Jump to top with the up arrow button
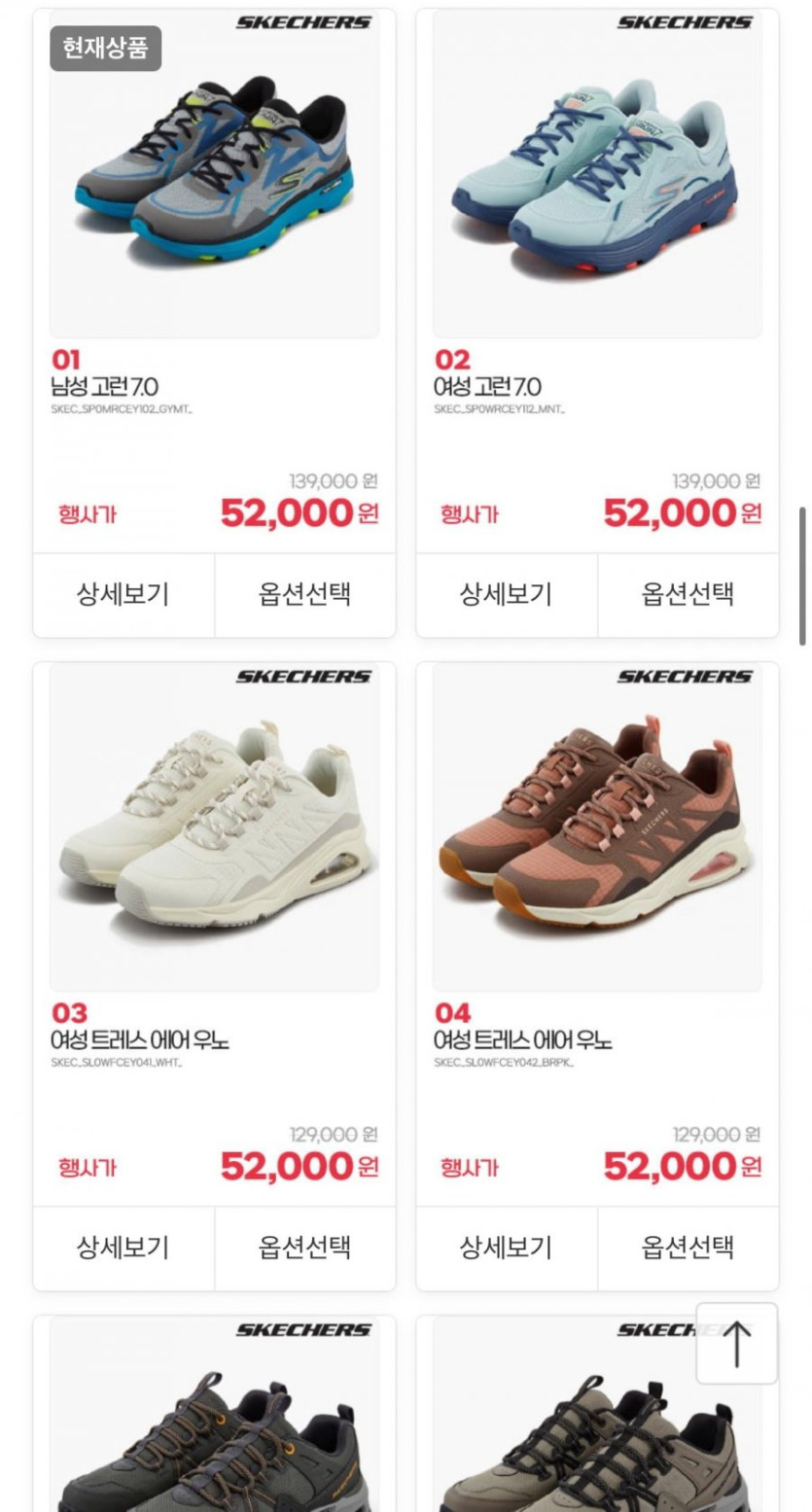812x1512 pixels. tap(737, 1343)
